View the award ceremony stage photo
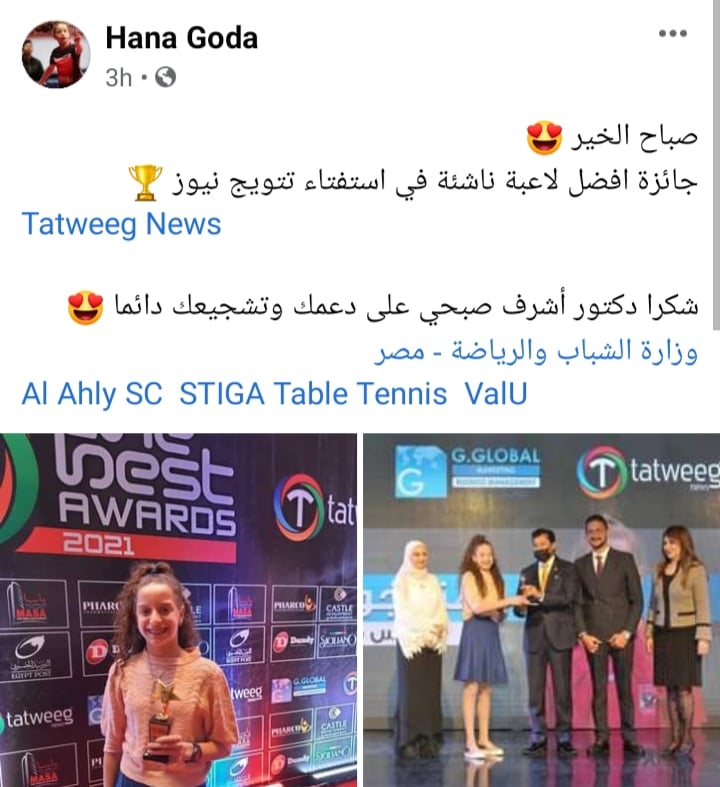 point(541,610)
